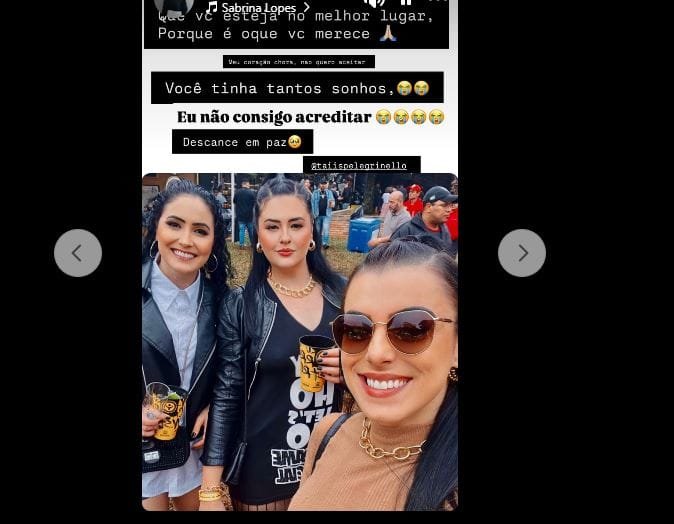Screen dimensions: 674x524
Task: Go to the next story
Action: pos(521,253)
